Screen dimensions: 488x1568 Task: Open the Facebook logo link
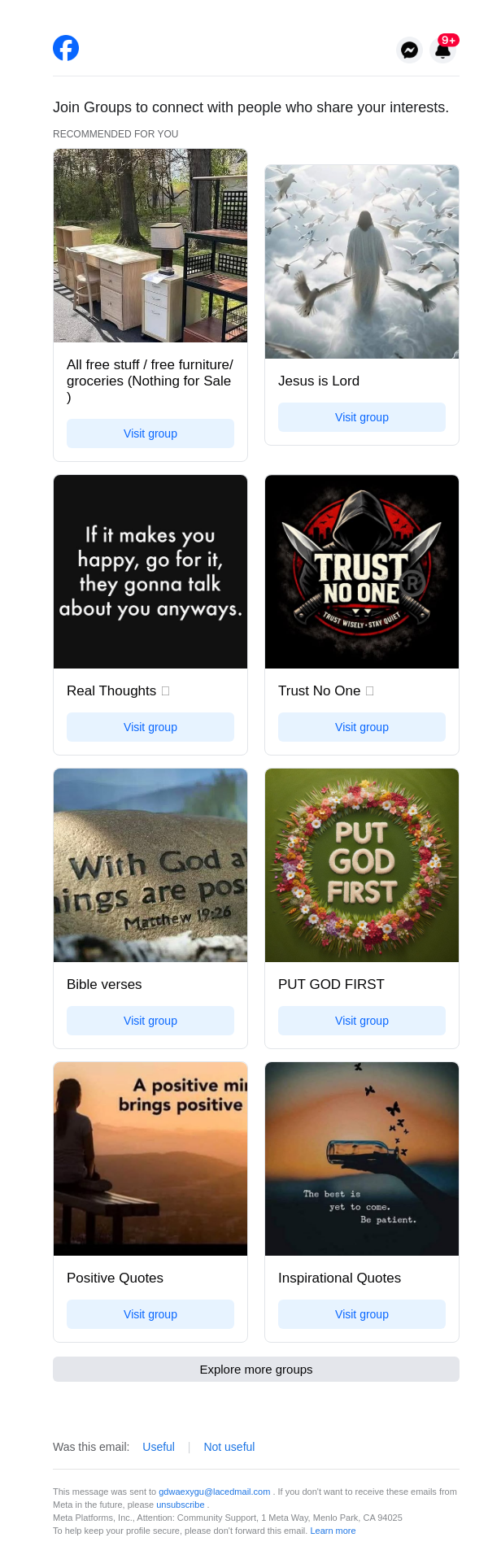[66, 48]
